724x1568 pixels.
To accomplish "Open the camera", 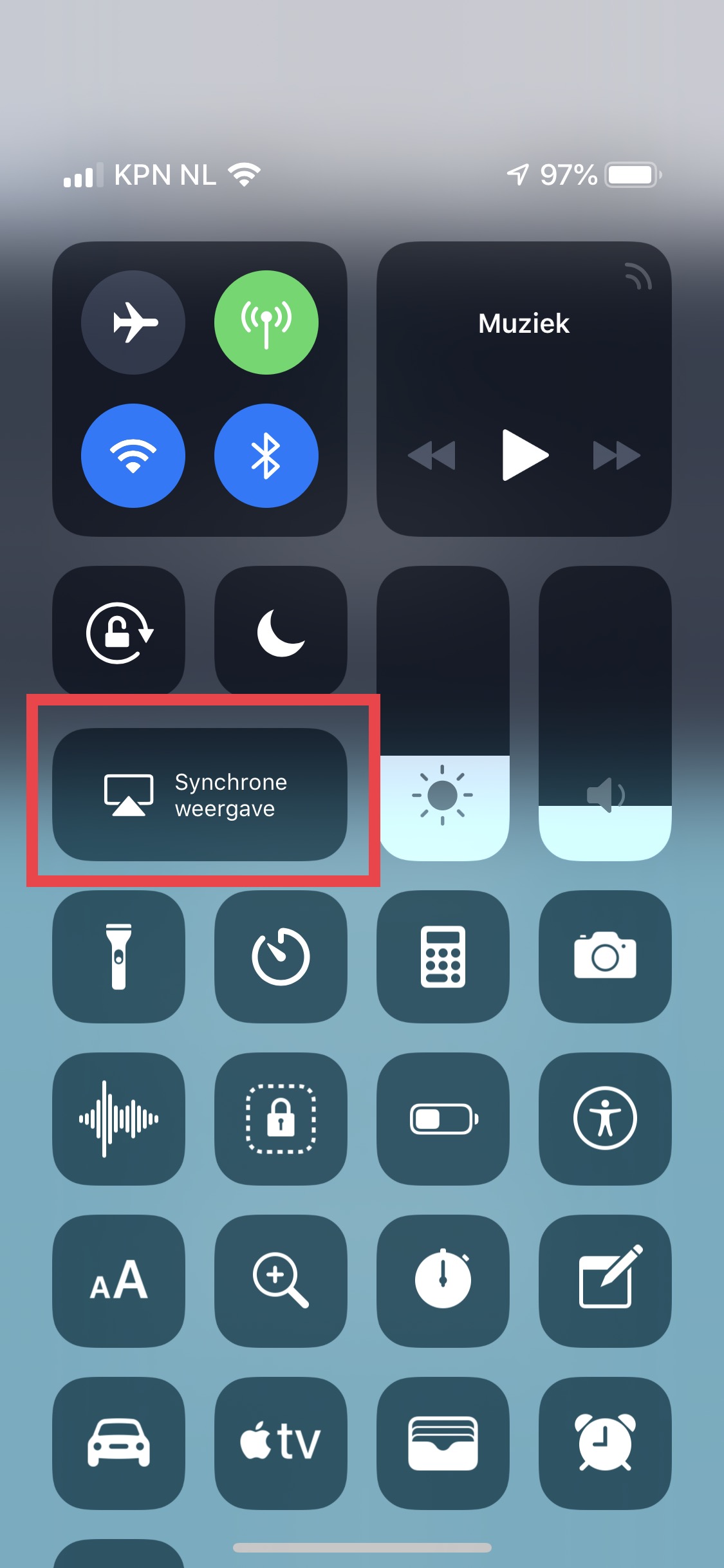I will [x=605, y=957].
